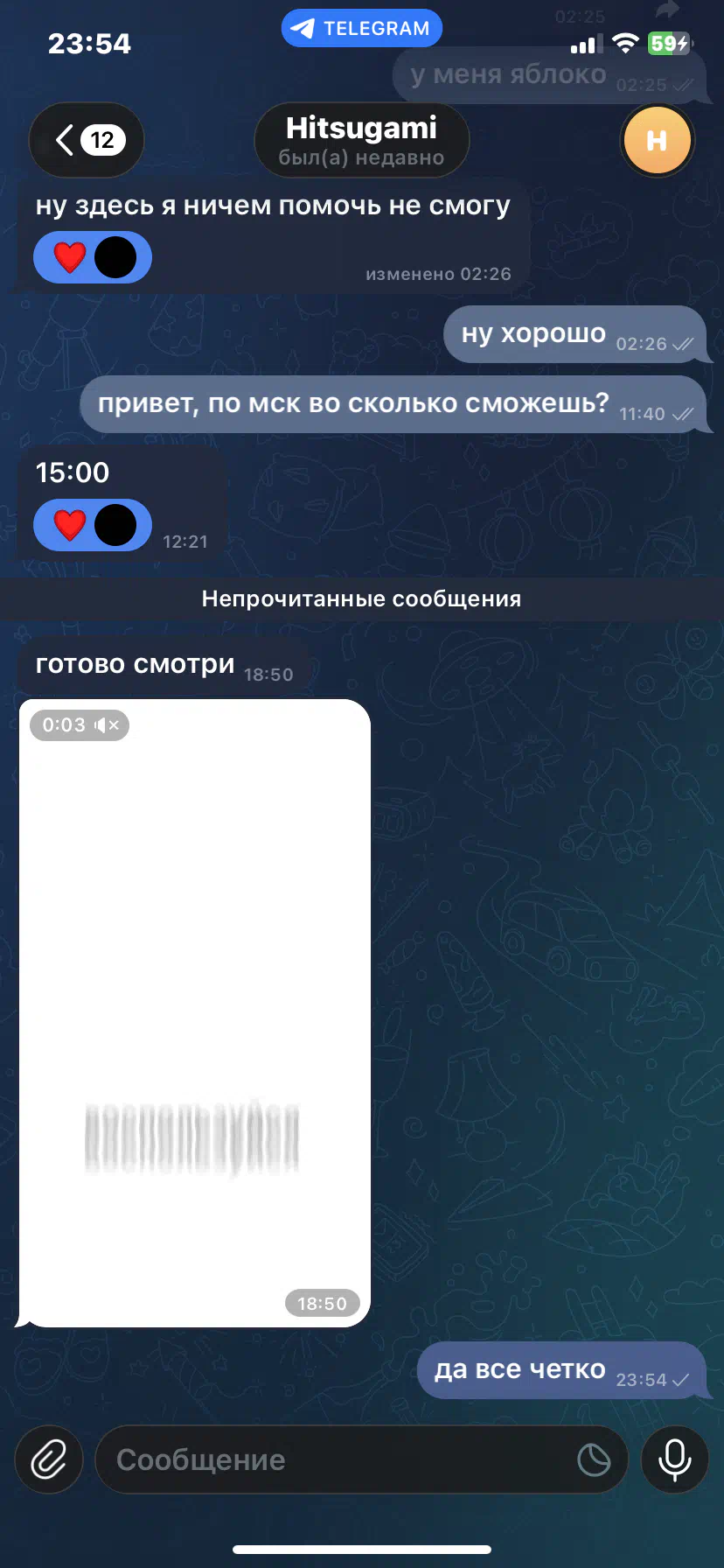Go back to the chat list
Image resolution: width=724 pixels, height=1568 pixels.
(x=87, y=140)
